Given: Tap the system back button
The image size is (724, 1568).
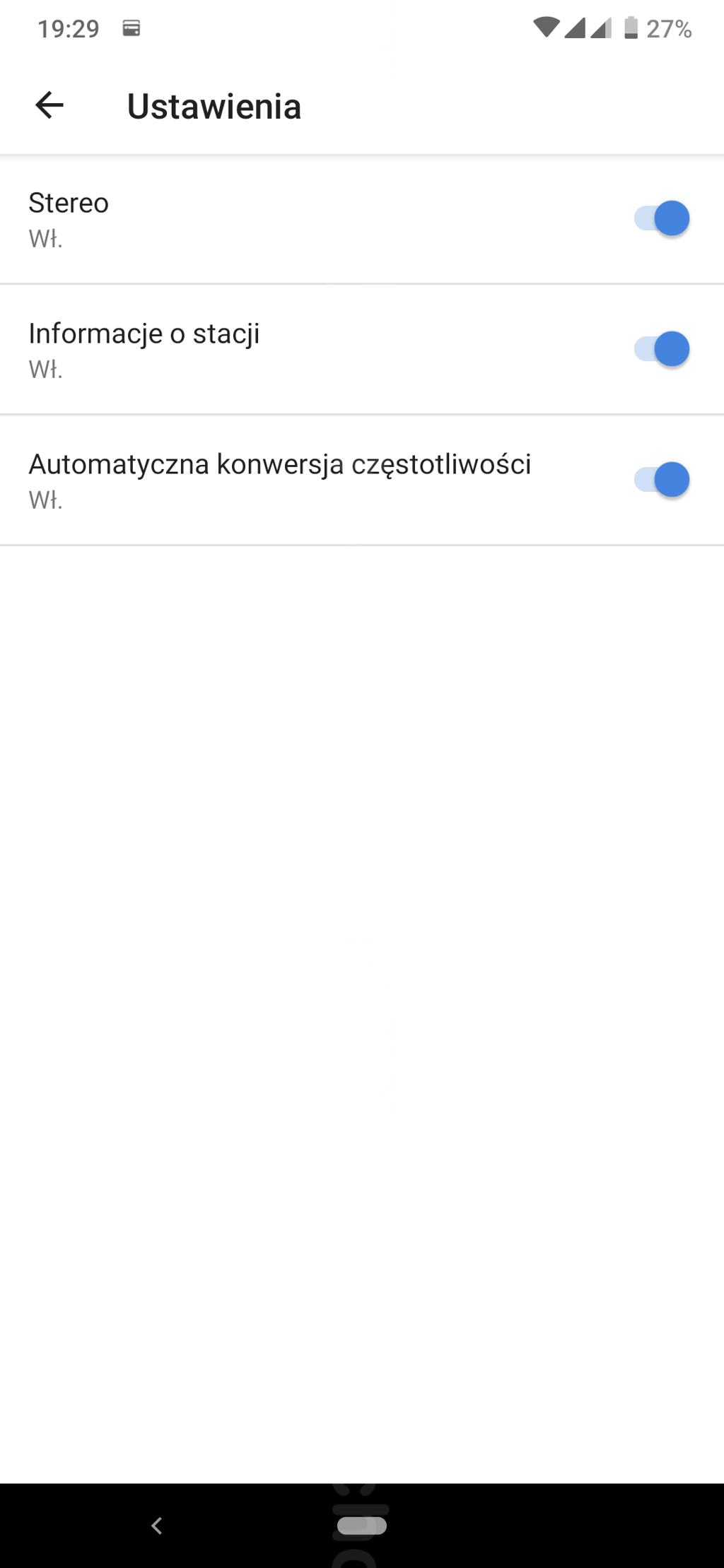Looking at the screenshot, I should (x=157, y=1526).
